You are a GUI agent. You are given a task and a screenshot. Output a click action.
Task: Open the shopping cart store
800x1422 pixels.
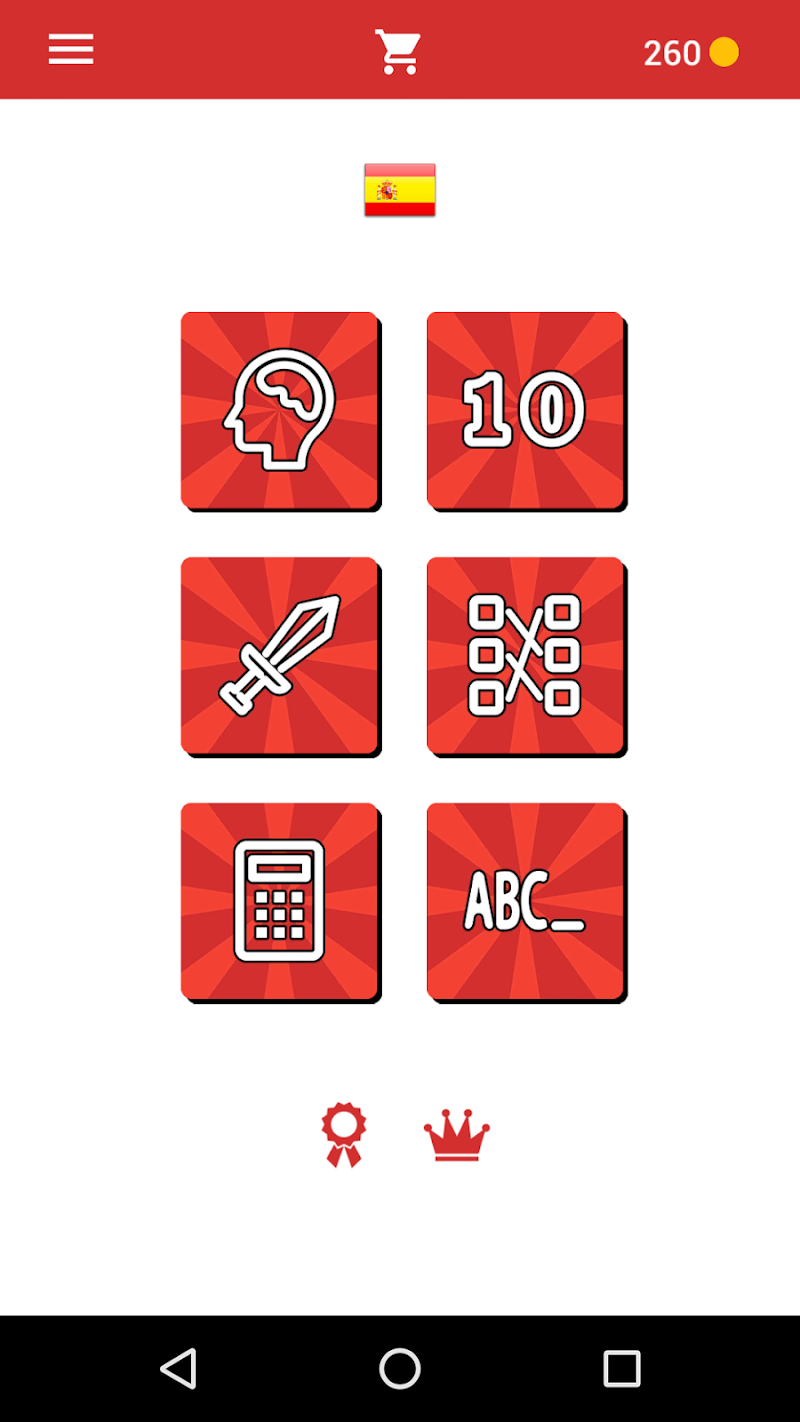click(398, 51)
